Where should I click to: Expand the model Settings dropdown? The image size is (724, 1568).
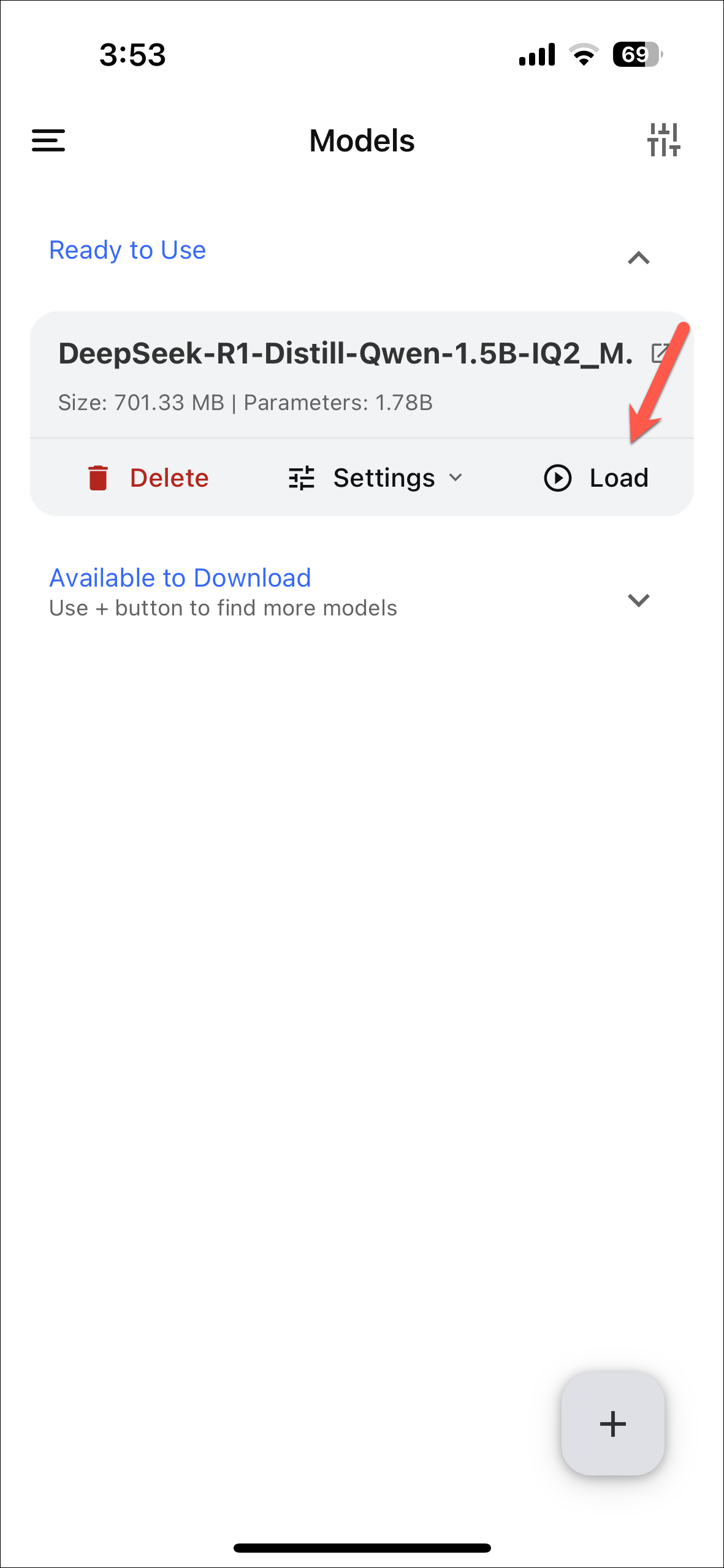coord(375,478)
